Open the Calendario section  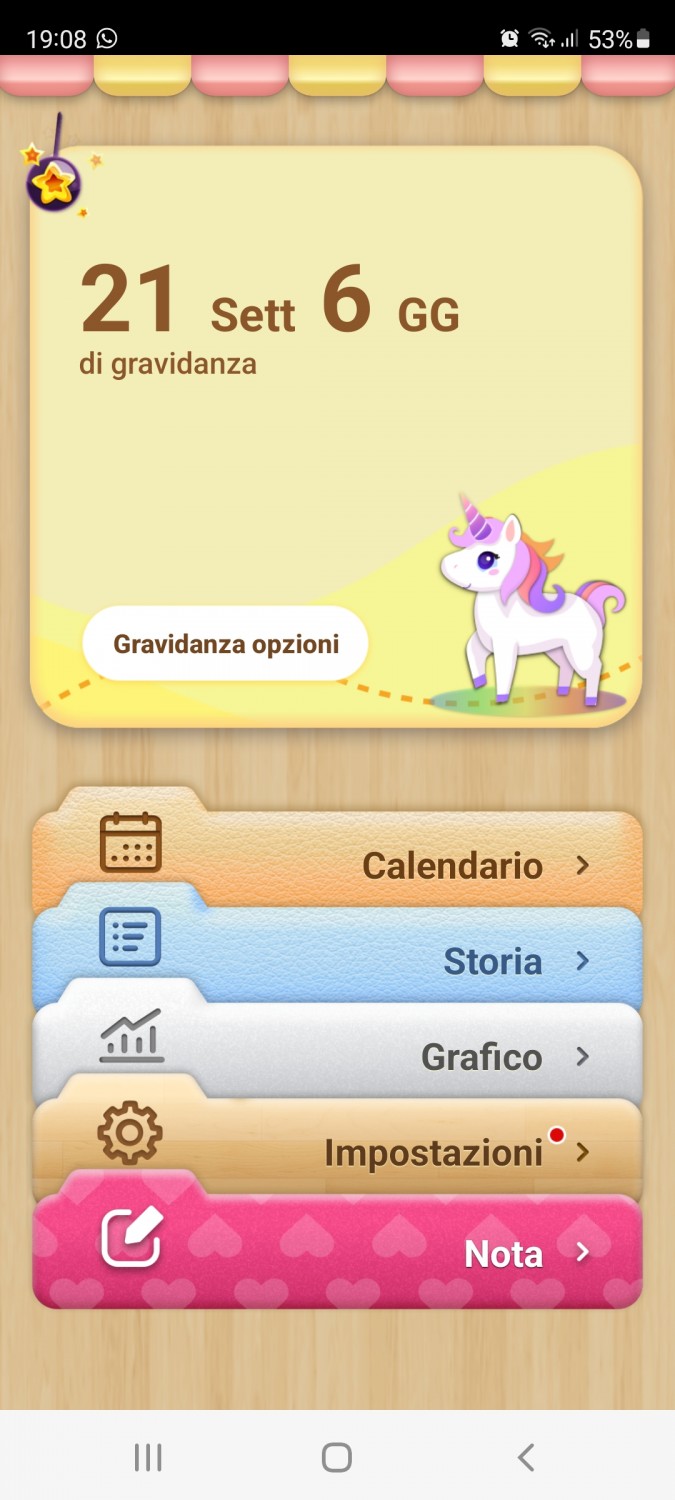coord(338,862)
